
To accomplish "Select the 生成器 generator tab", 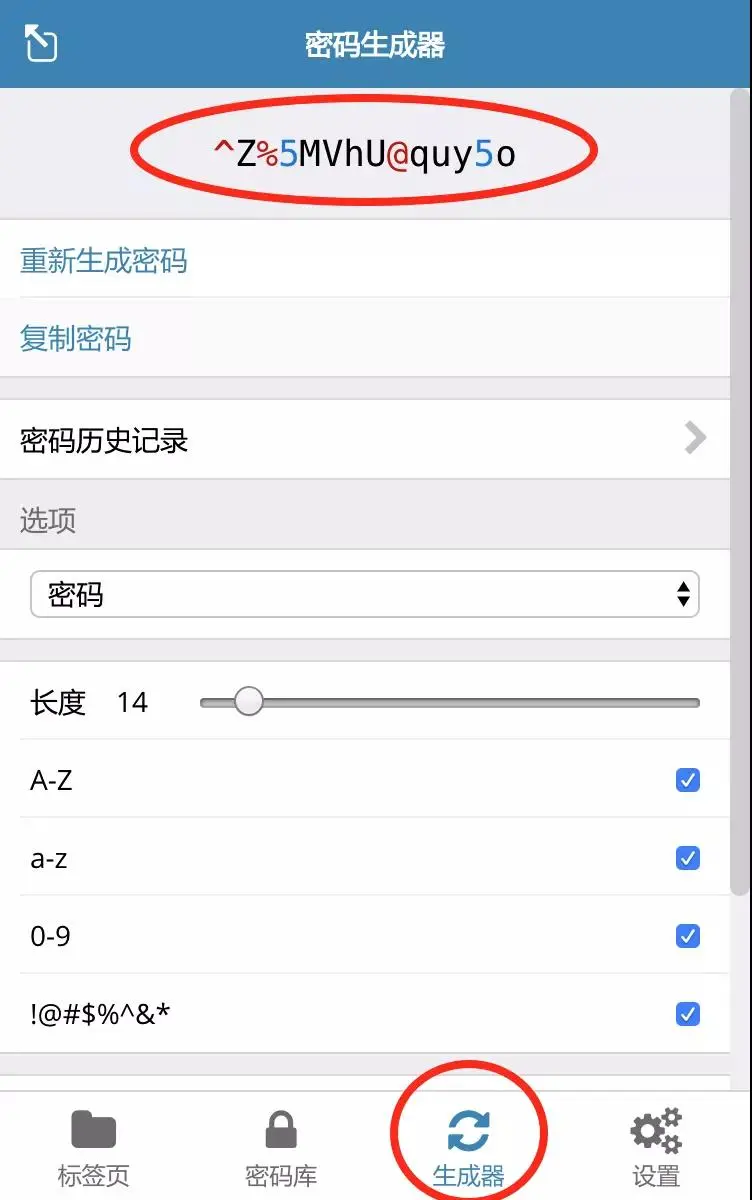I will pyautogui.click(x=468, y=1147).
